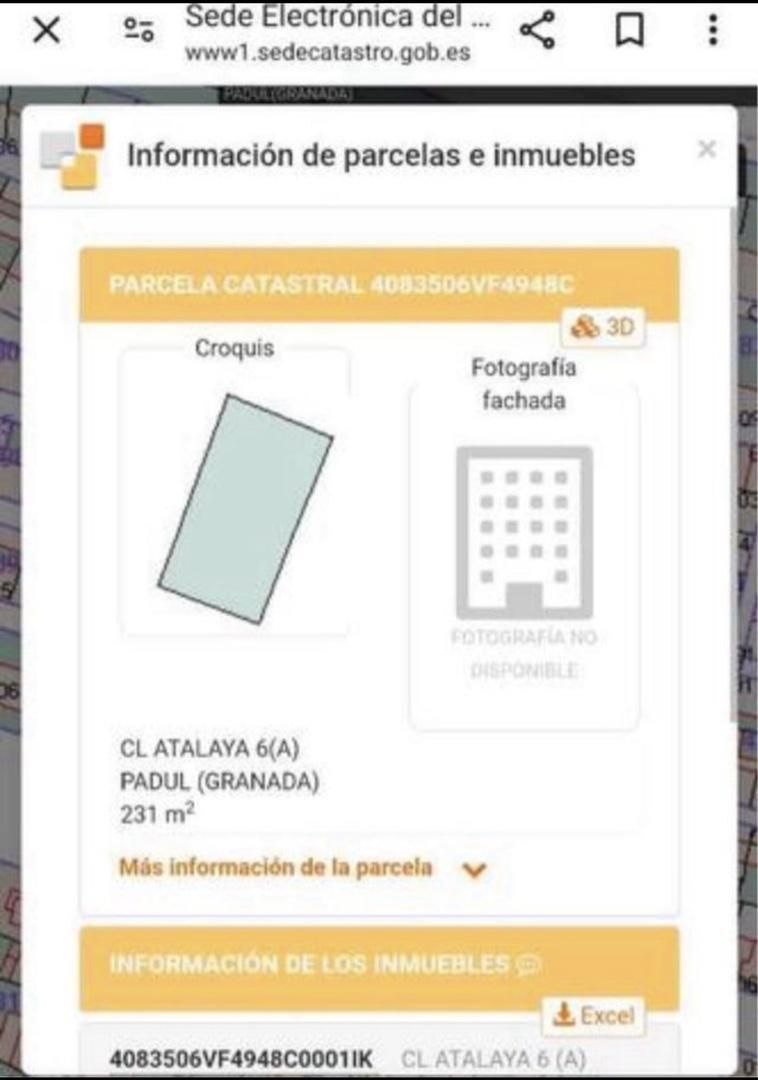Image resolution: width=758 pixels, height=1080 pixels.
Task: Open the 3D view of the parcel
Action: pyautogui.click(x=605, y=327)
